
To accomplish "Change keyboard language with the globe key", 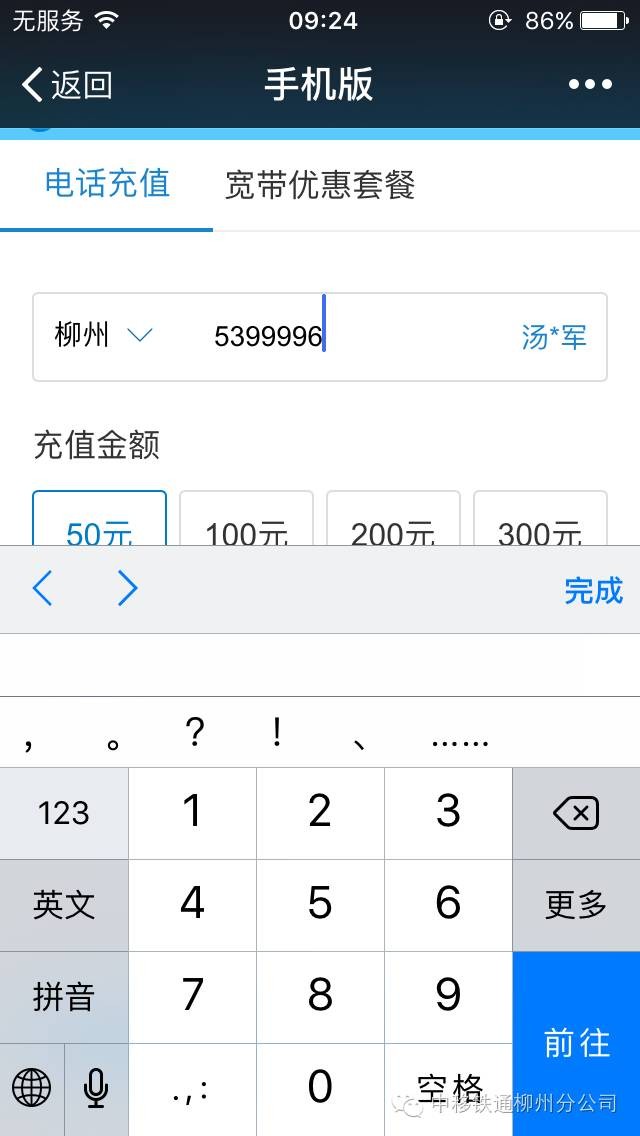I will coord(32,1088).
